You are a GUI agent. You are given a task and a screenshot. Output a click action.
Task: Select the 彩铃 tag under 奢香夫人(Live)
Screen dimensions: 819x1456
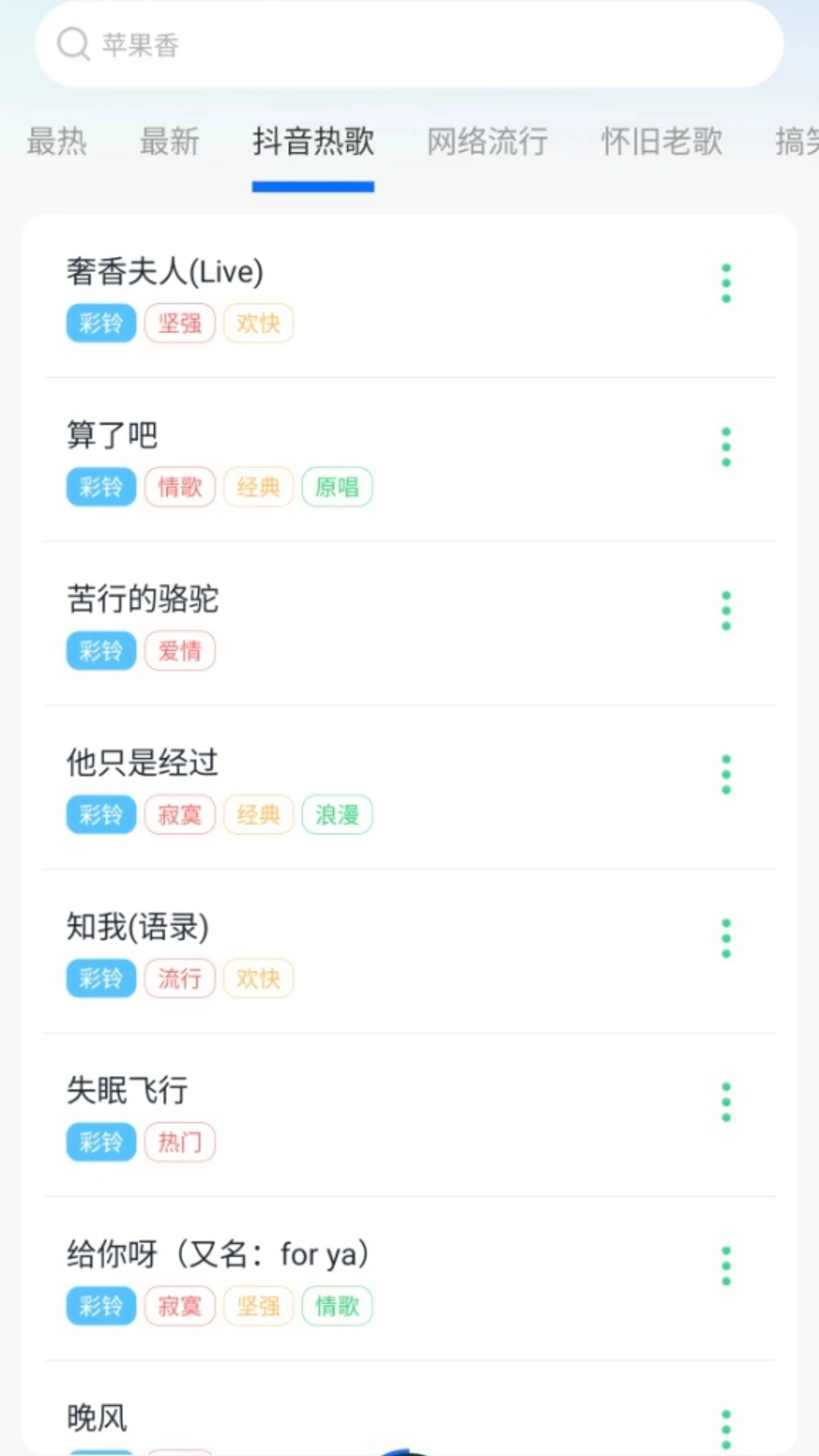(101, 323)
